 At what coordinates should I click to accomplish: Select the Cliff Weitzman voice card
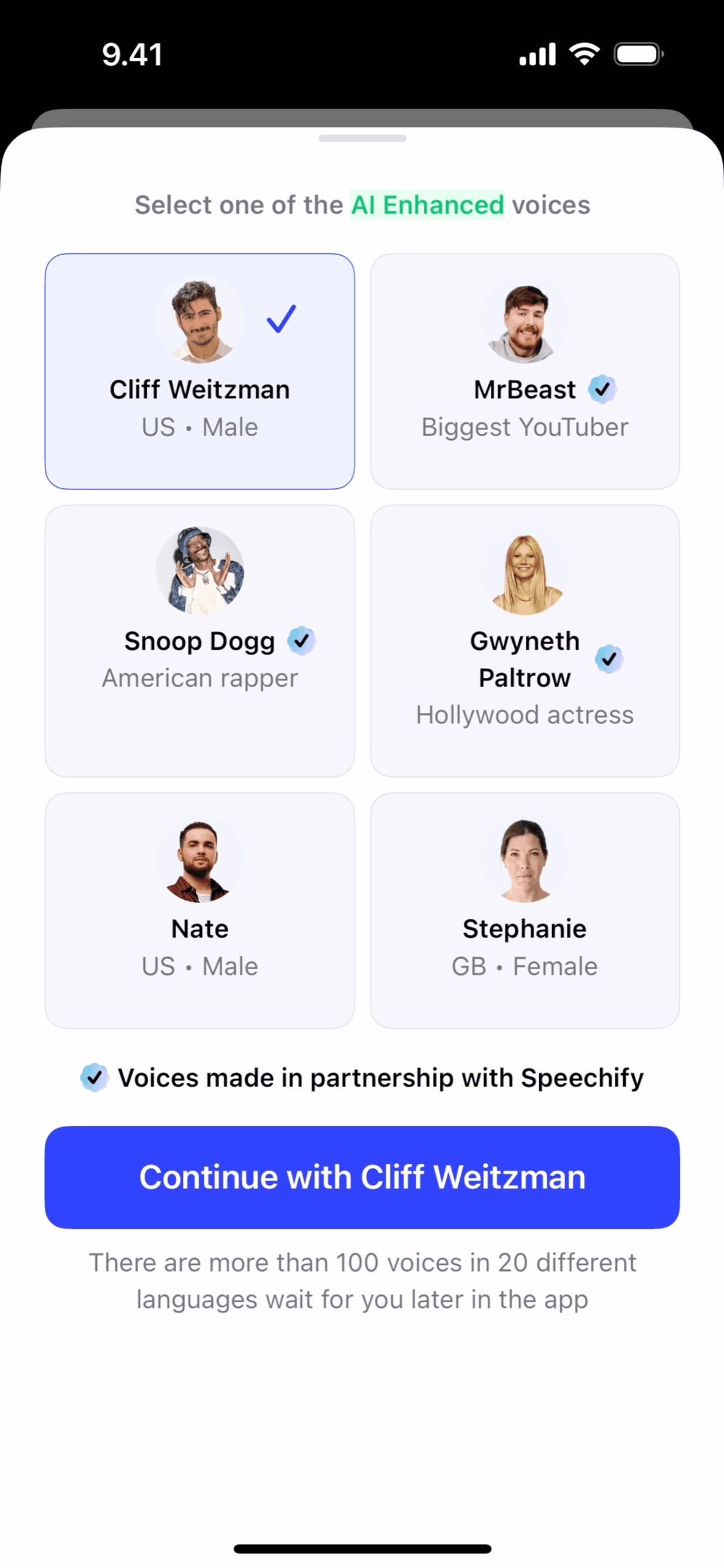click(x=199, y=371)
